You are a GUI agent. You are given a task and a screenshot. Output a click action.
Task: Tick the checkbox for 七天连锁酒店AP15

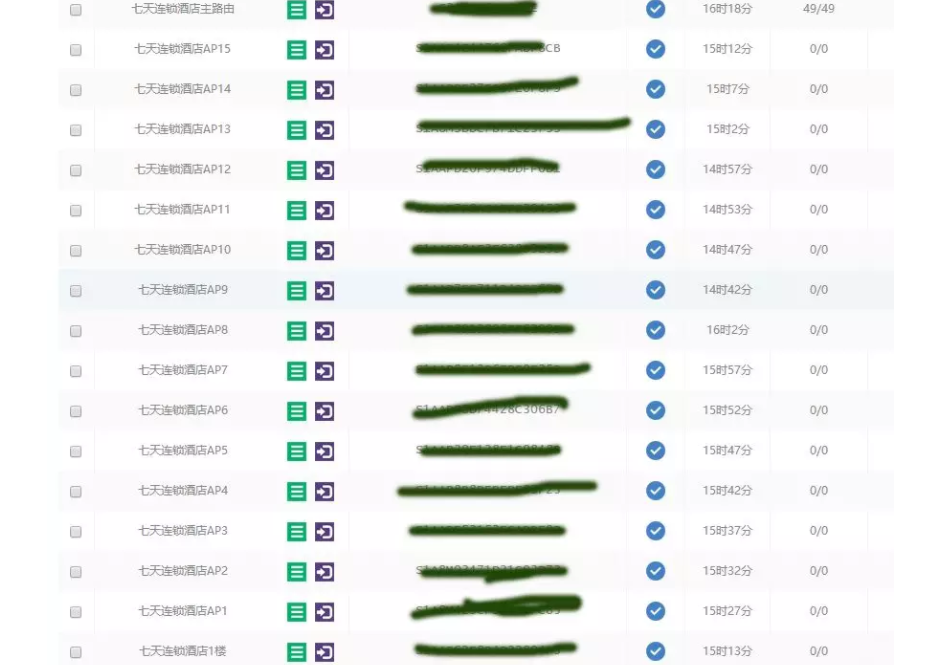[76, 50]
